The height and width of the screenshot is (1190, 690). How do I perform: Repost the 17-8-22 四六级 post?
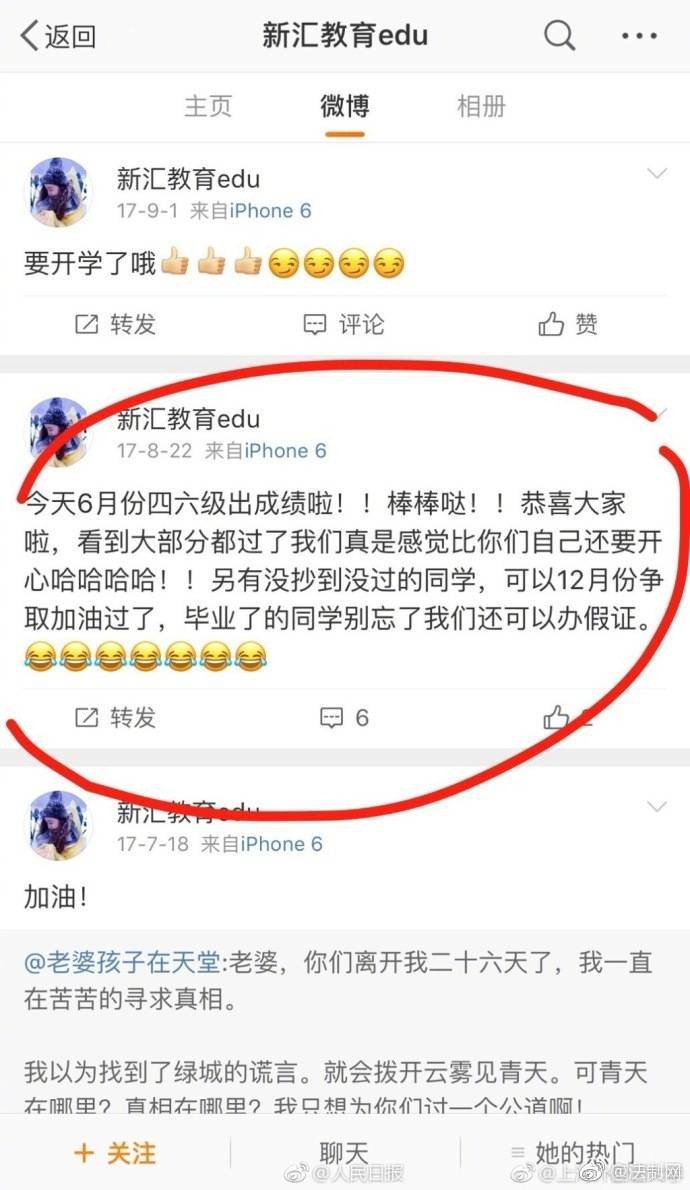coord(115,717)
